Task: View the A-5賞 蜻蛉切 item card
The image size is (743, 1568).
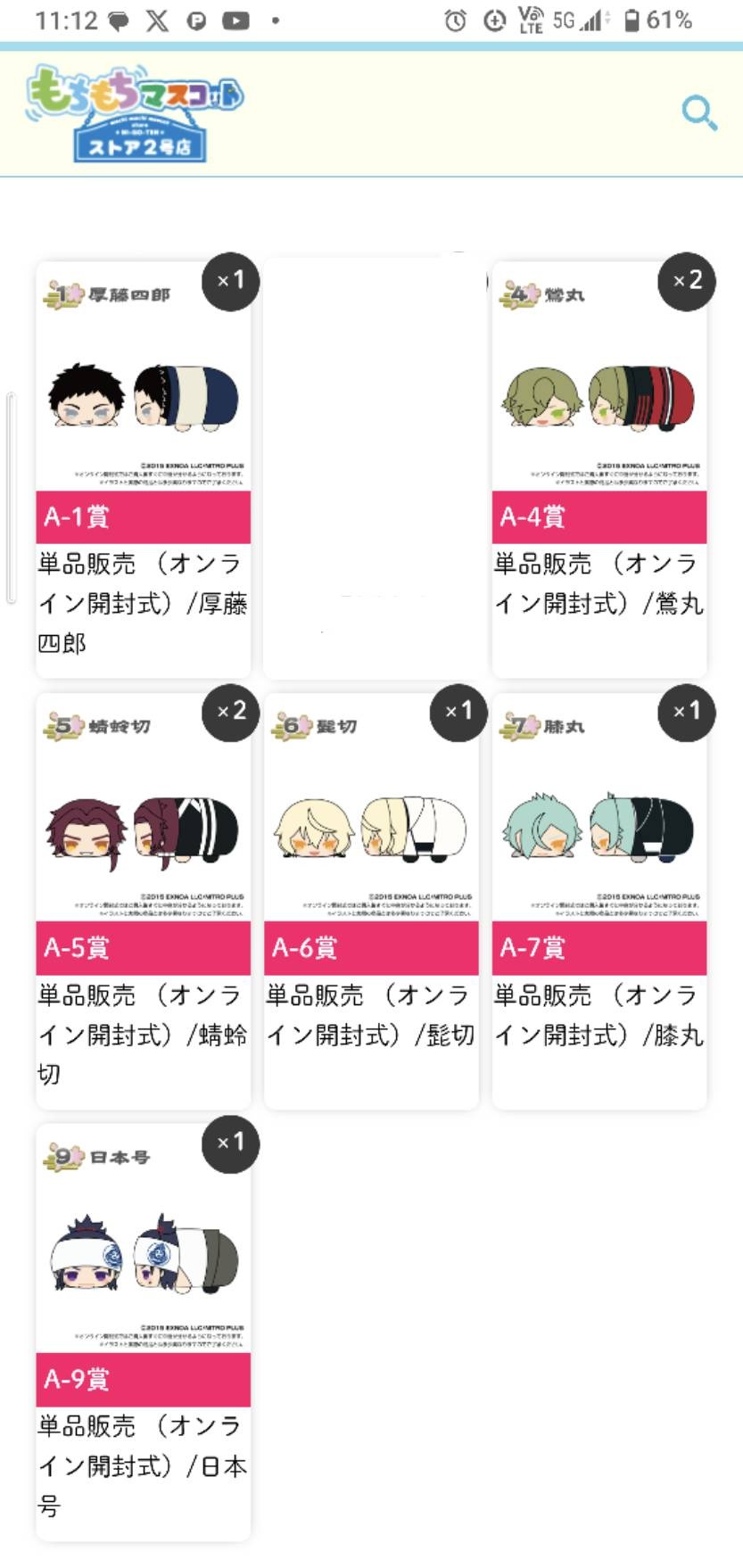Action: click(x=143, y=901)
